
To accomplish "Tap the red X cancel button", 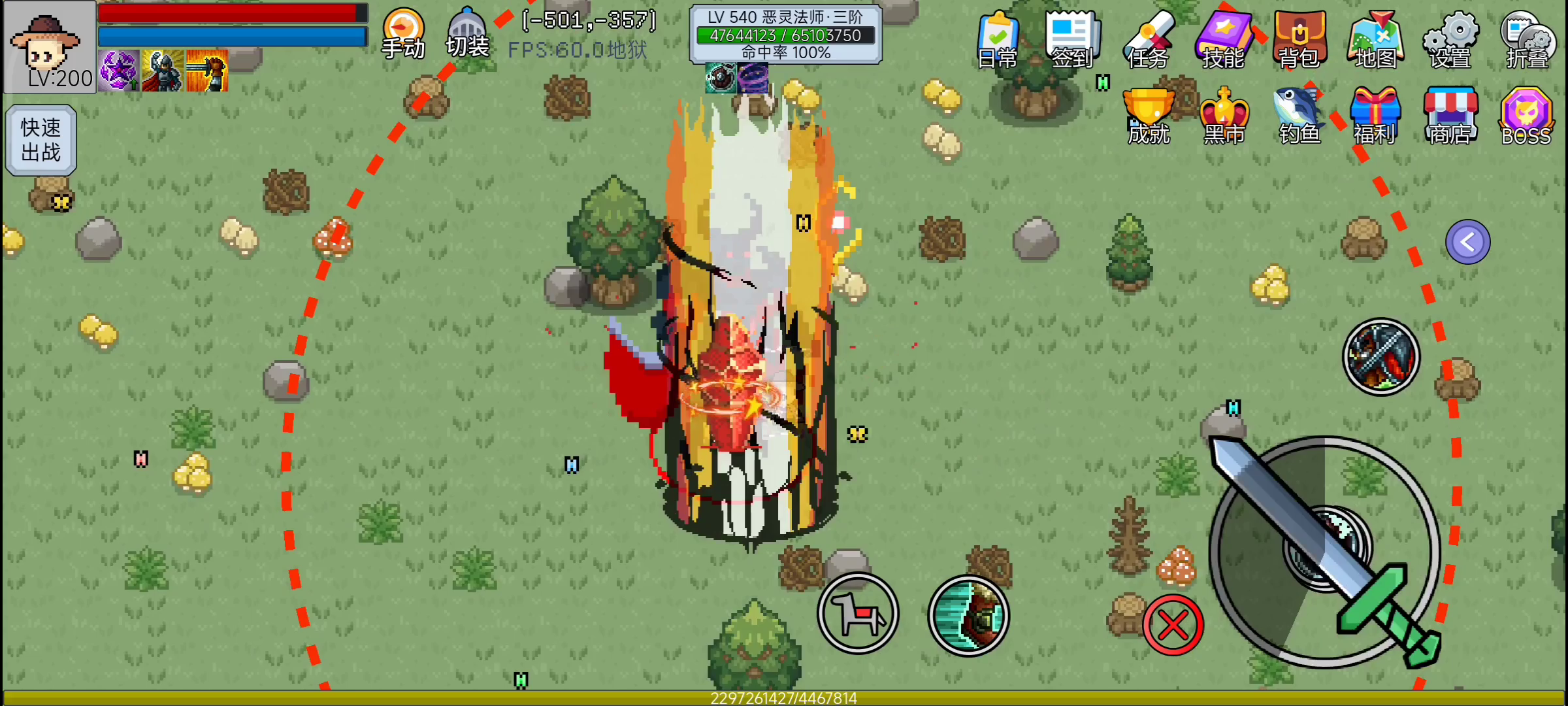I will click(x=1173, y=625).
